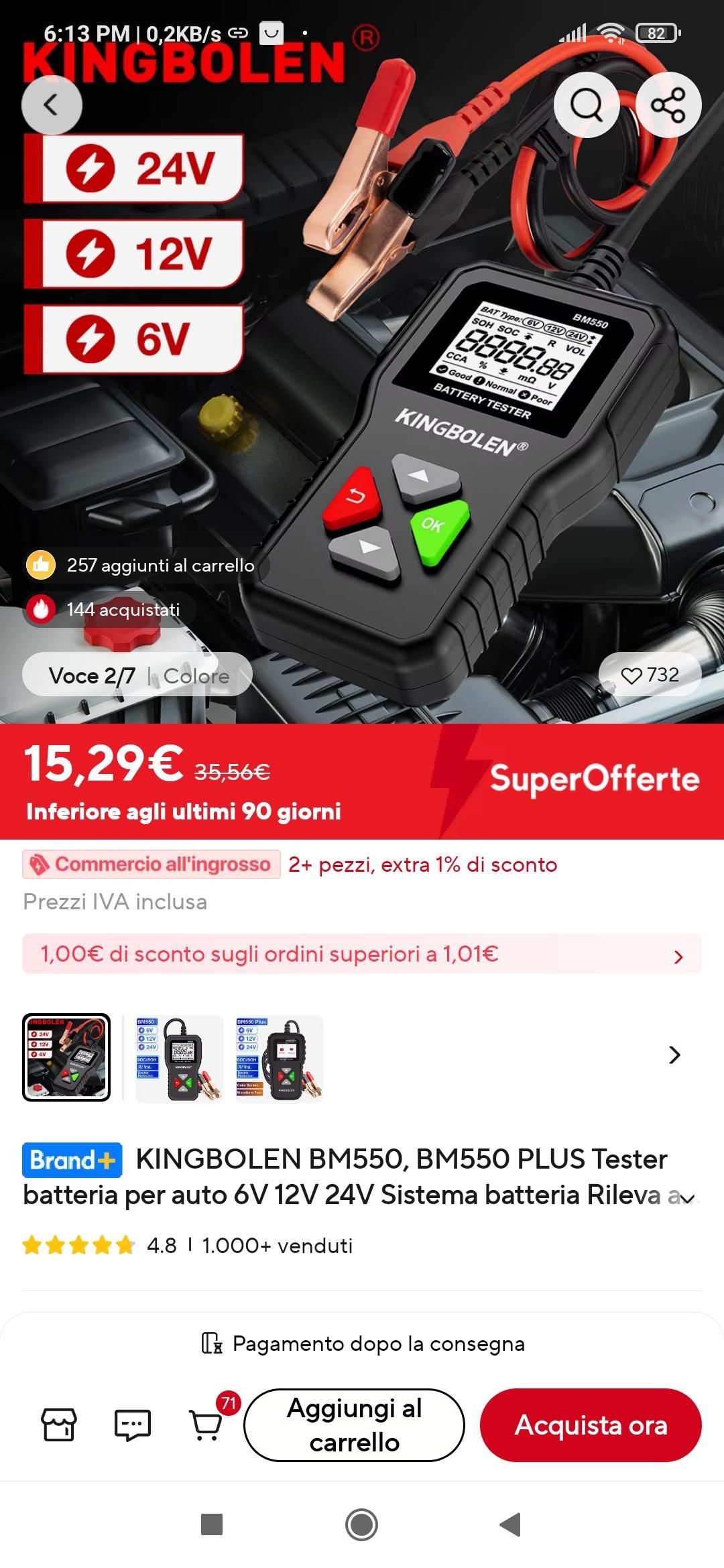
Task: Select the BM550 color variant thumbnail
Action: point(179,1058)
